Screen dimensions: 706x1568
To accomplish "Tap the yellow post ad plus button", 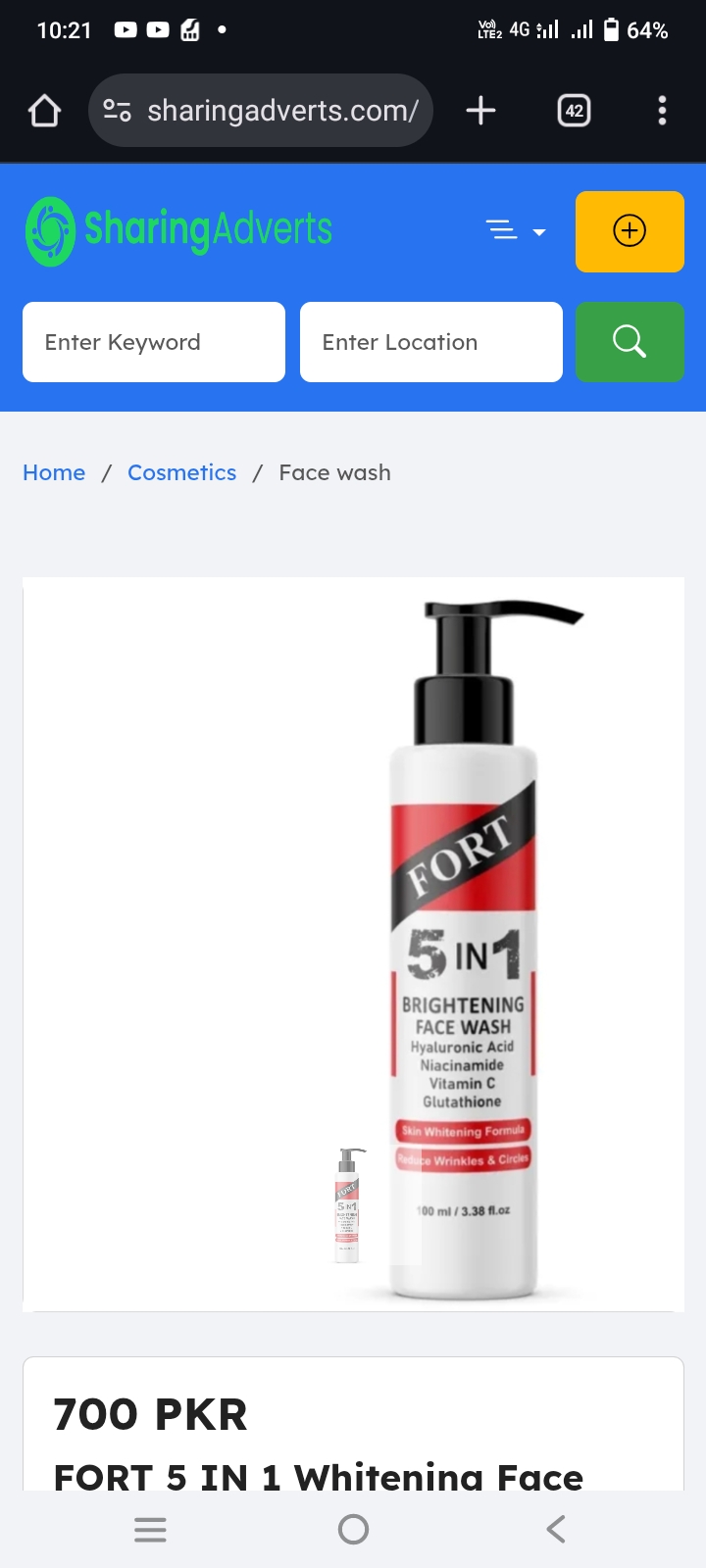I will pos(630,231).
